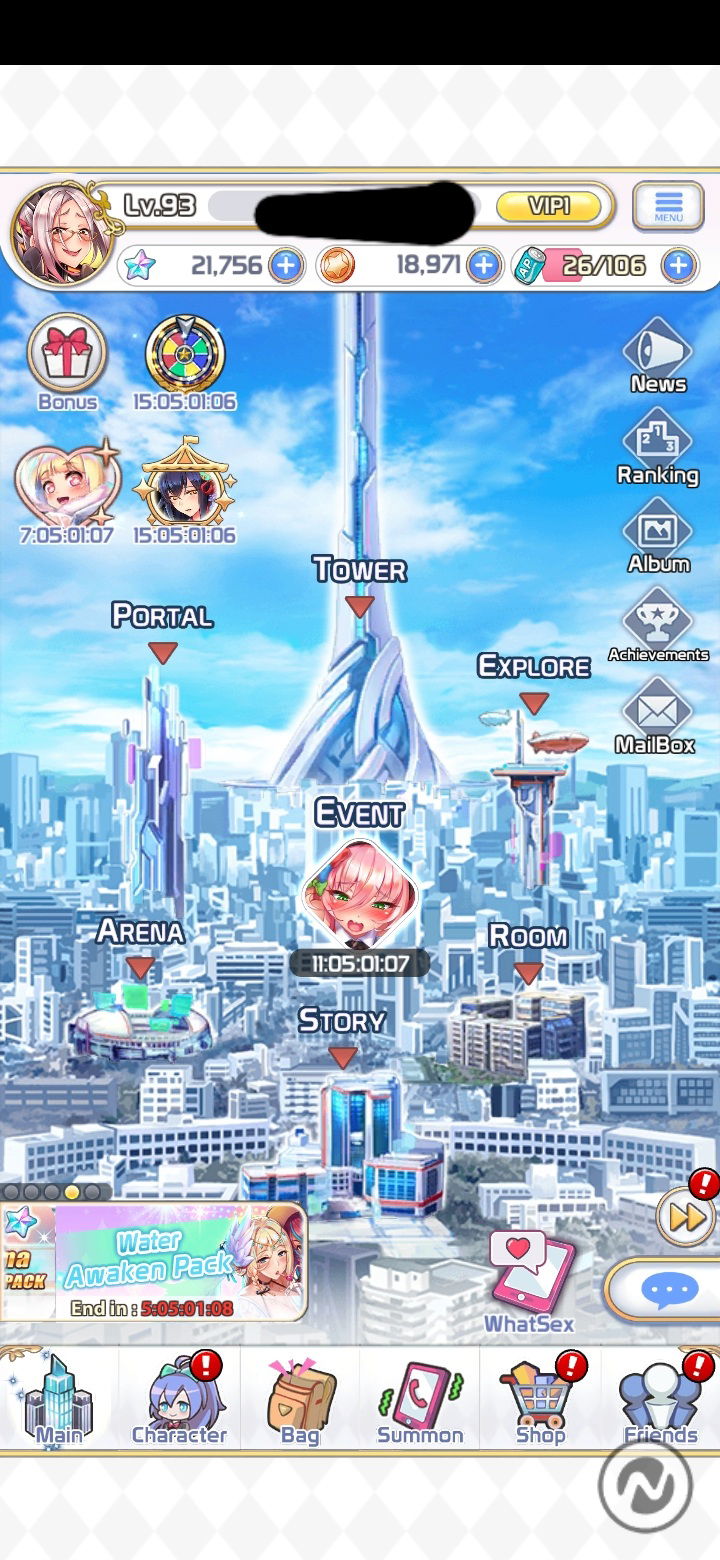Open the Album gallery
The image size is (720, 1560).
(658, 536)
